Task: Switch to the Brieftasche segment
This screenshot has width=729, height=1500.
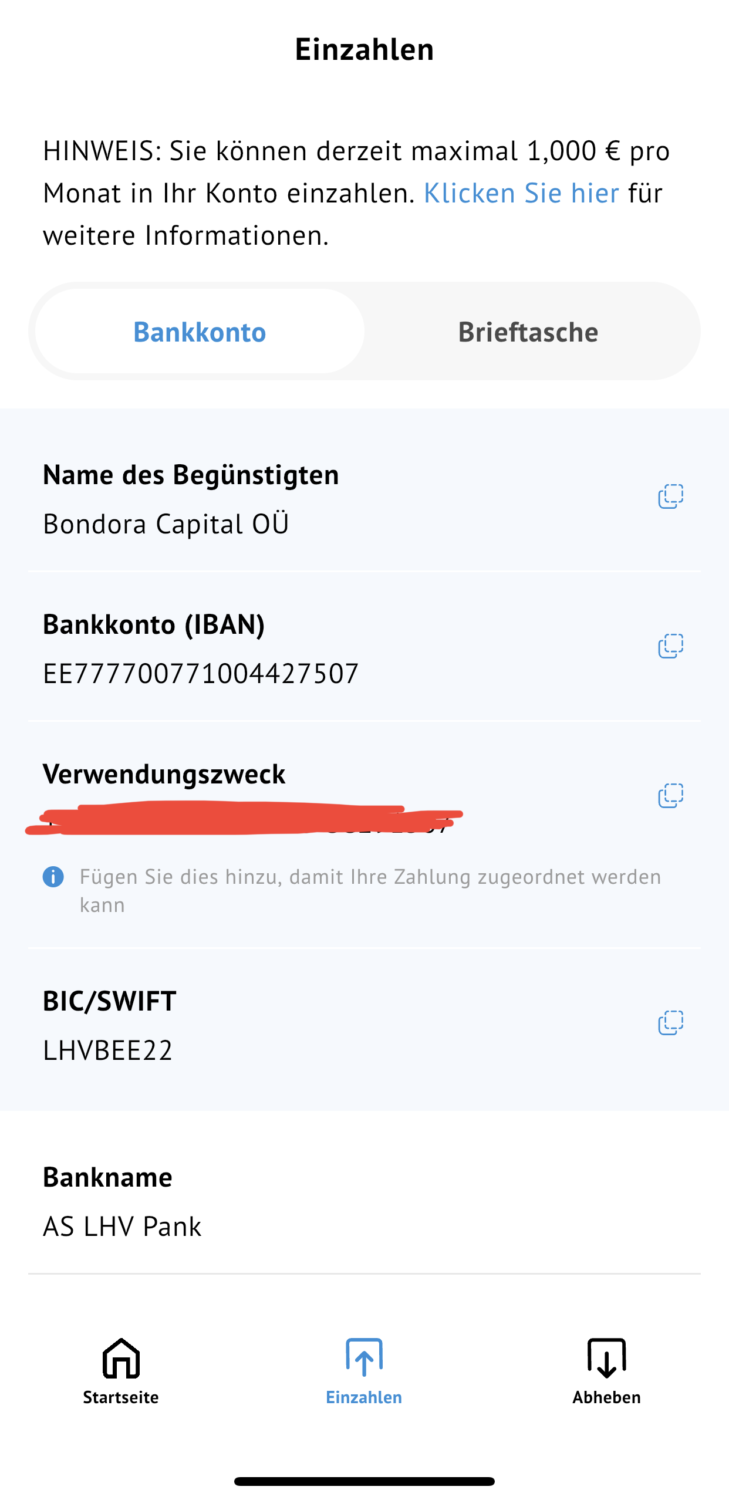Action: [528, 332]
